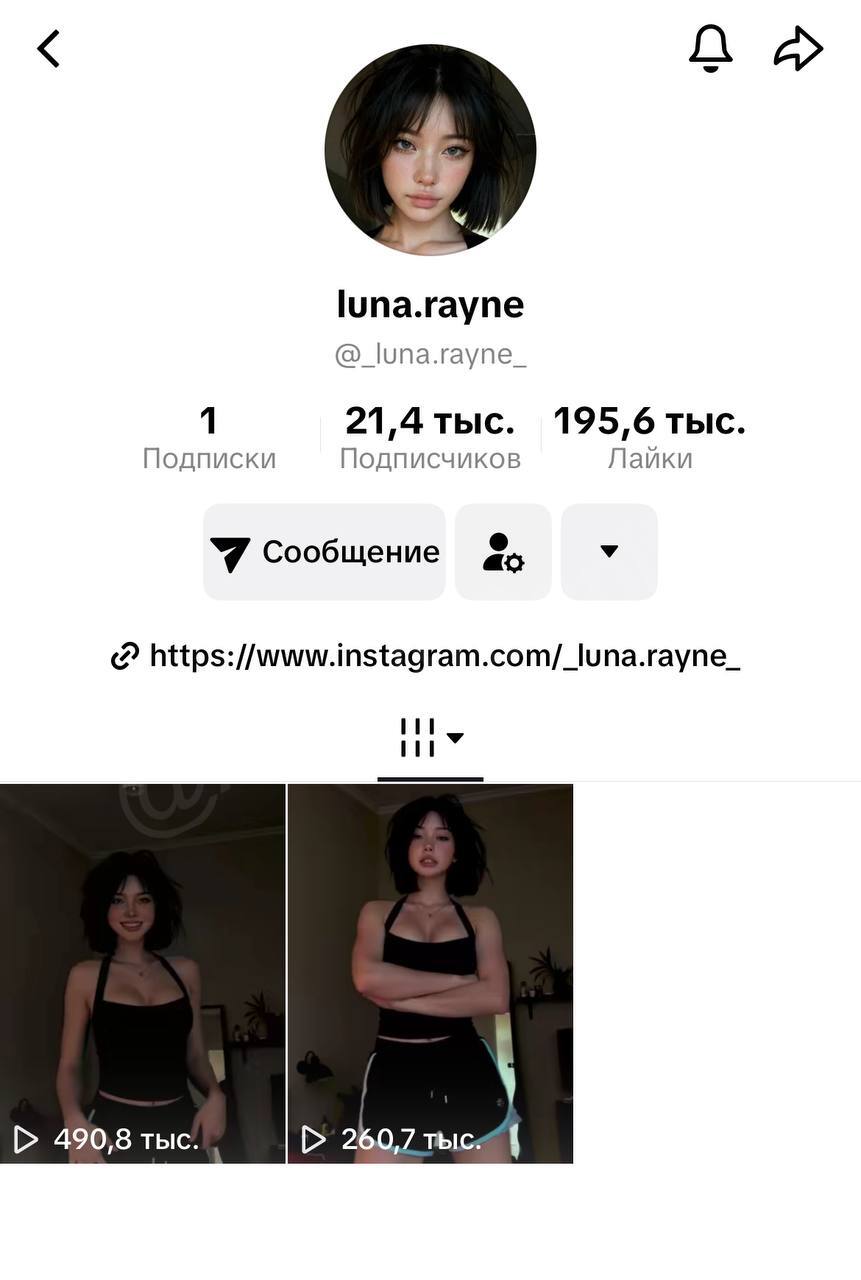Open the luna.rayne profile picture

(430, 150)
